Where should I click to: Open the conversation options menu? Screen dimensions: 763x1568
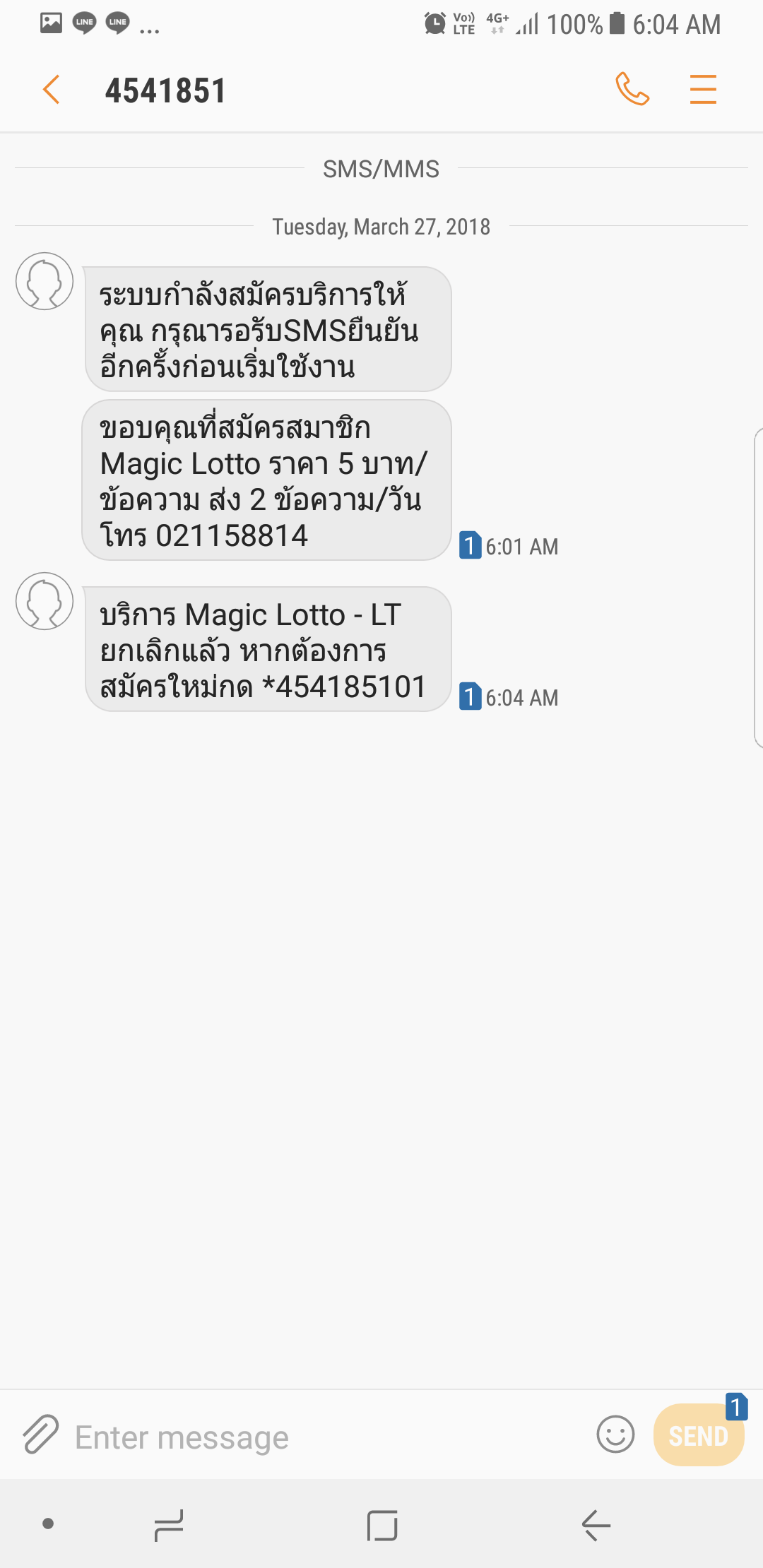[703, 90]
